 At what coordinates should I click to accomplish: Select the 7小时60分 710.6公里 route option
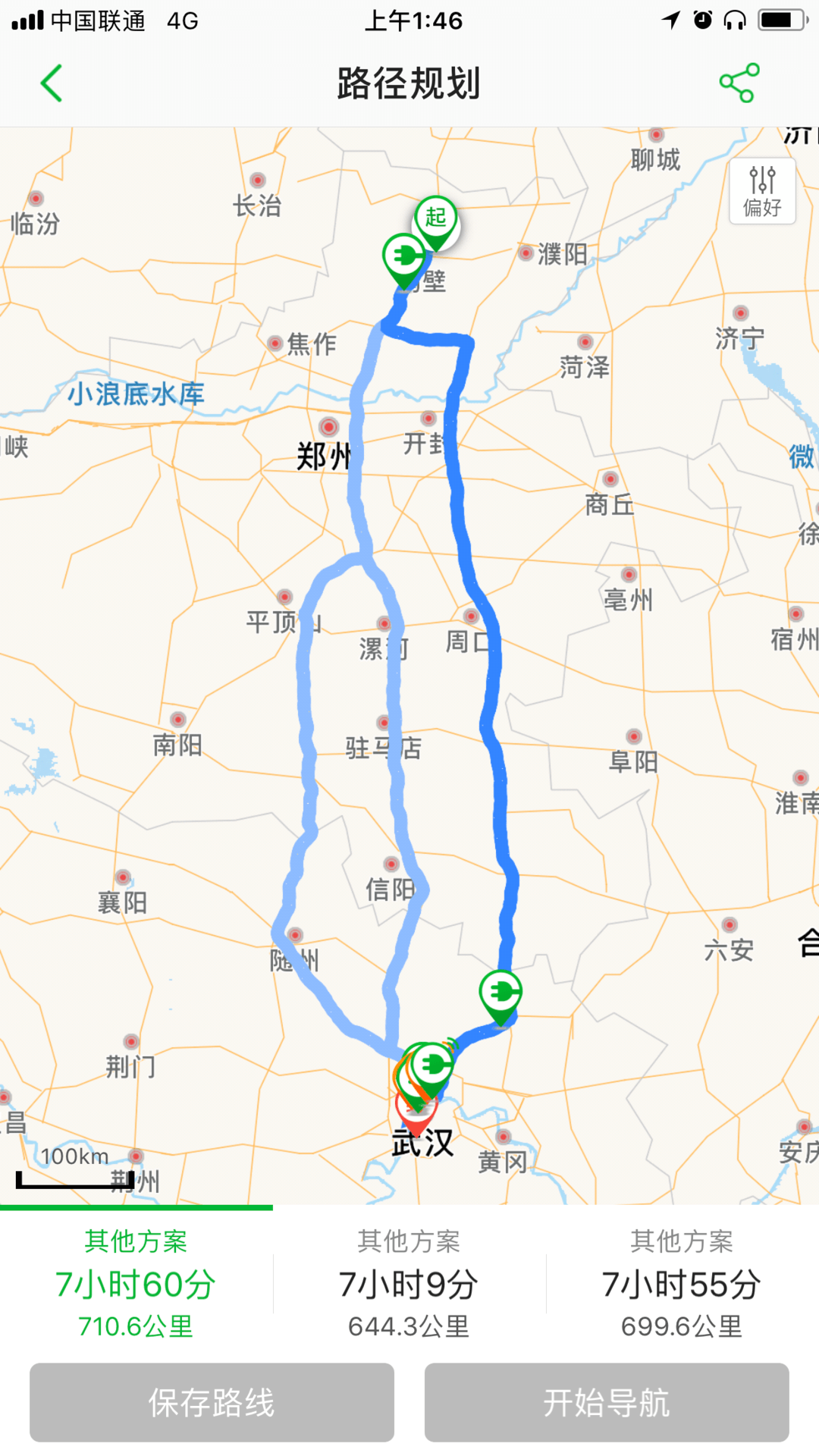[x=136, y=1283]
